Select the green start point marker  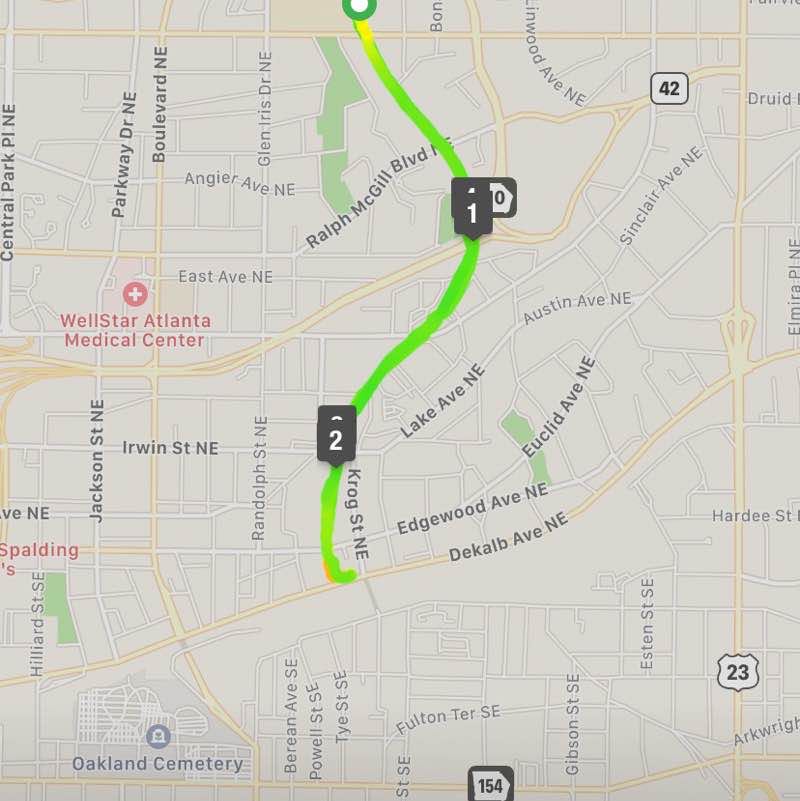point(358,8)
